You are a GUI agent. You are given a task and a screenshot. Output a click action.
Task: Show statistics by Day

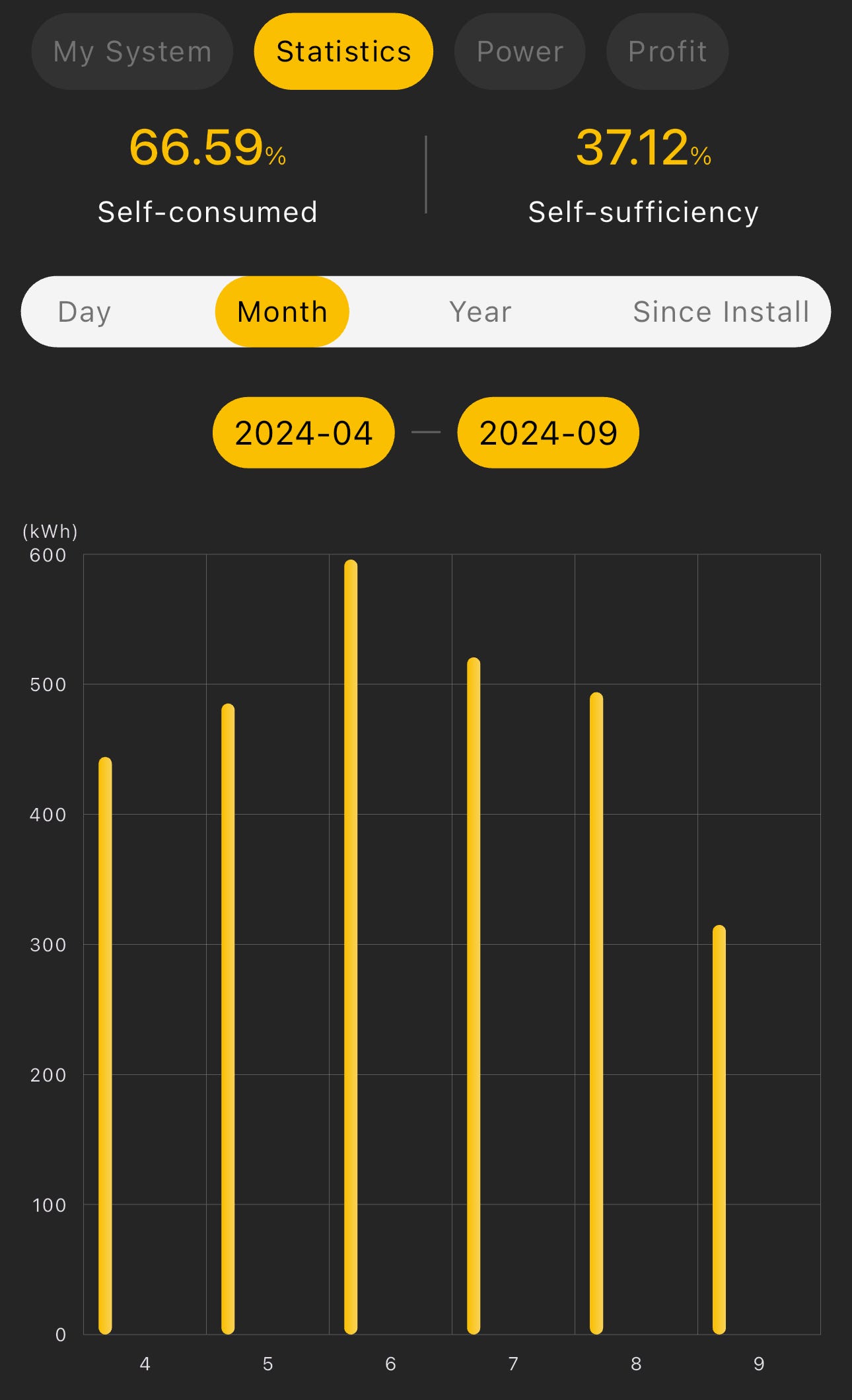point(85,312)
